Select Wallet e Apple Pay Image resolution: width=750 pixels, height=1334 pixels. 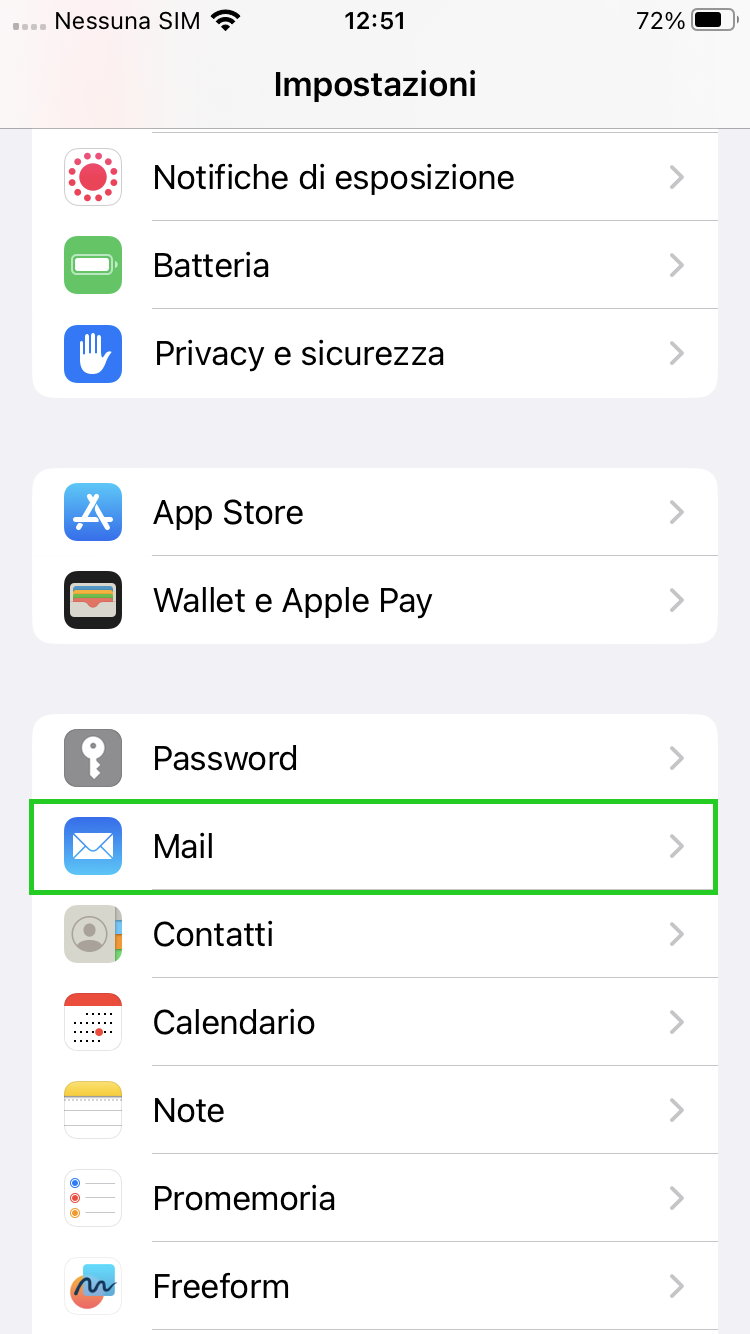(375, 600)
